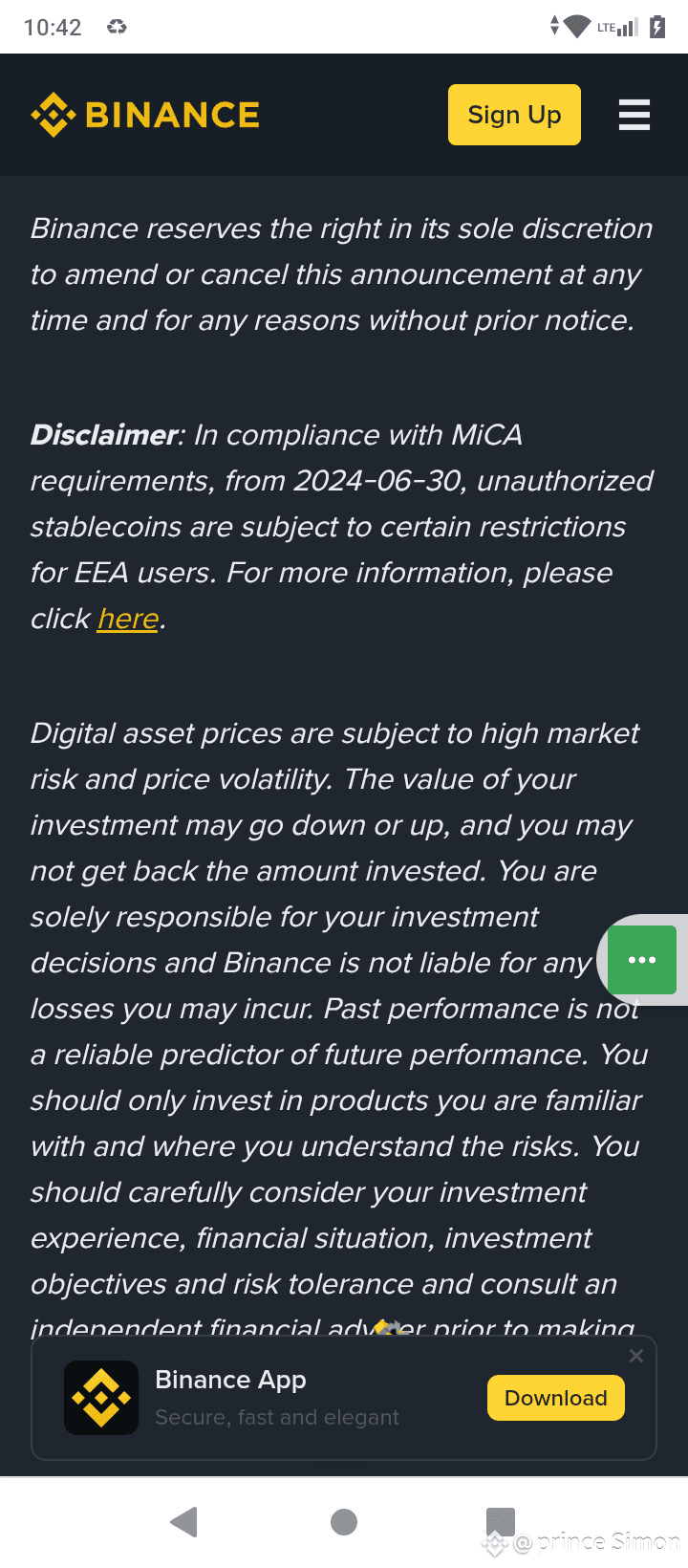Screen dimensions: 688x1568
Task: Open the green floating three-dots button
Action: tap(642, 960)
